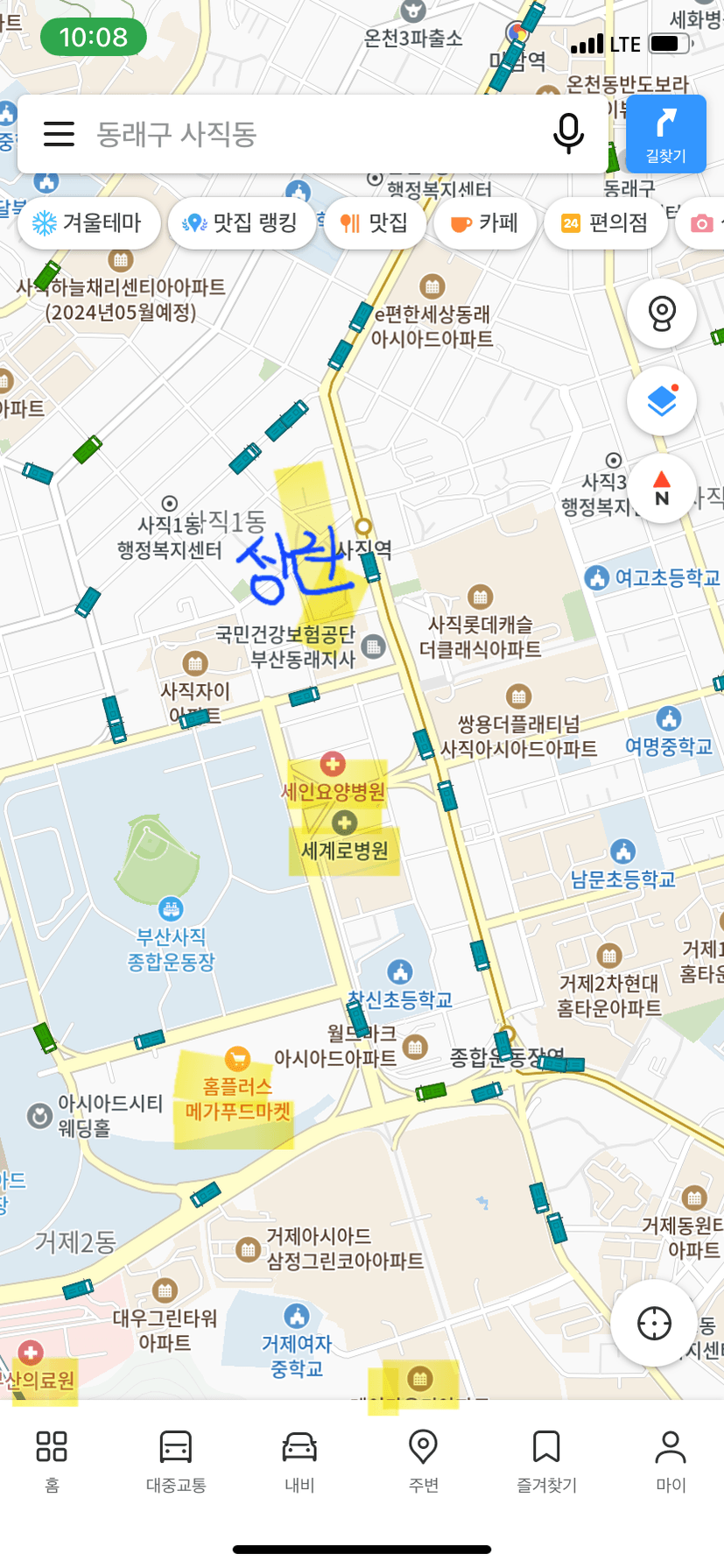This screenshot has width=724, height=1568.
Task: Switch to the 마이 tab
Action: (x=671, y=1459)
